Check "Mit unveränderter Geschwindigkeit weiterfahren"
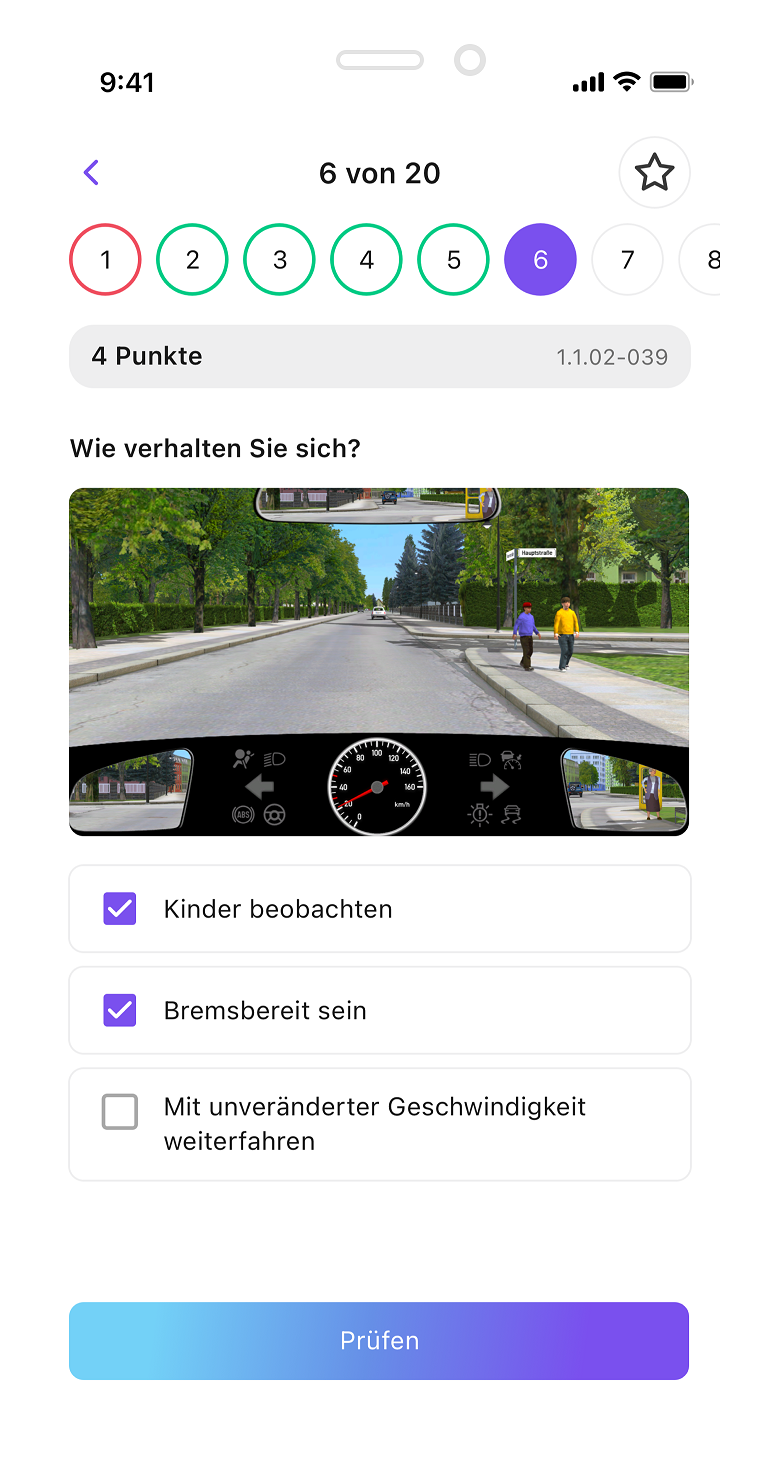 [x=120, y=1112]
